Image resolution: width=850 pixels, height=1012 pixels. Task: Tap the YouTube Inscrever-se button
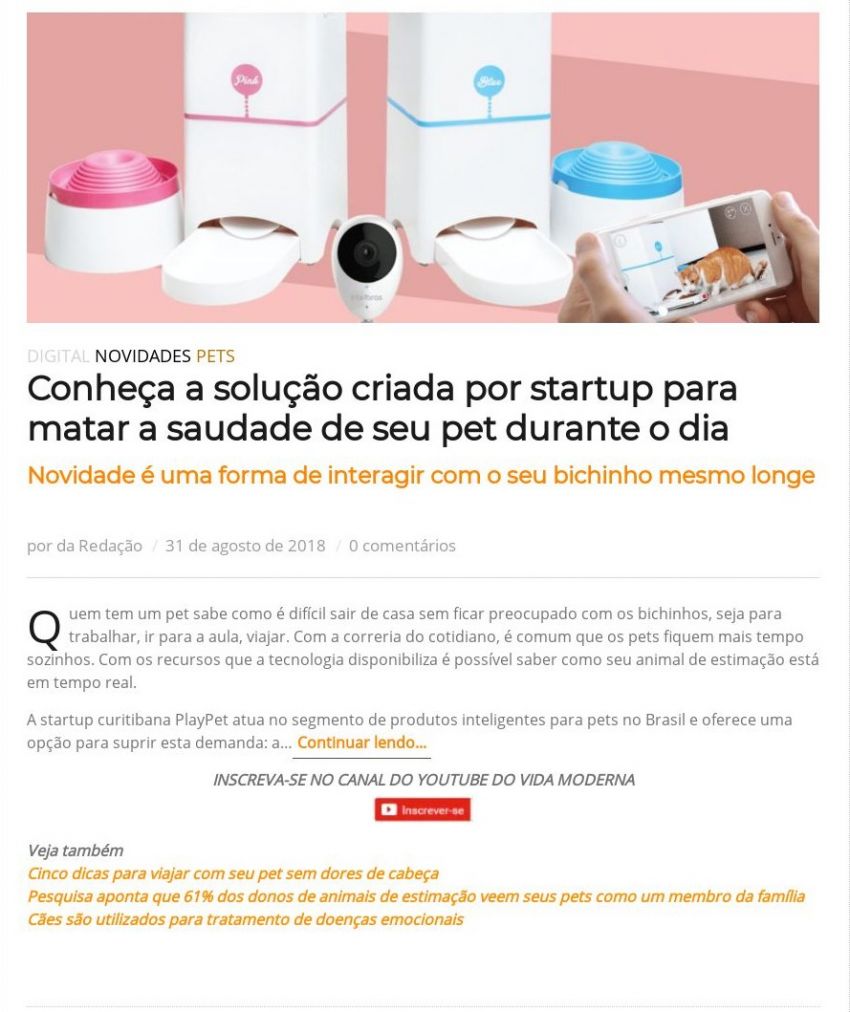coord(422,810)
